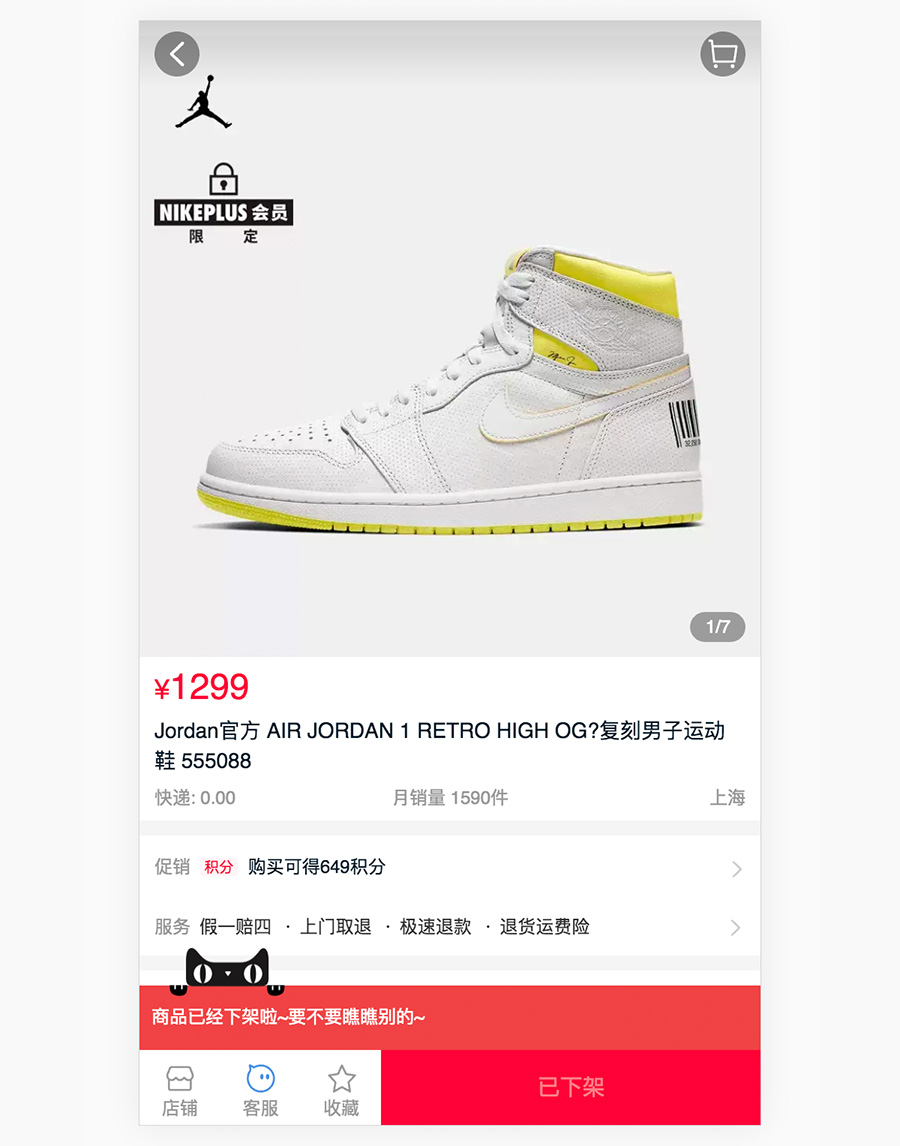Tap the 已下架 off-shelf button
Image resolution: width=900 pixels, height=1146 pixels.
pyautogui.click(x=570, y=1087)
